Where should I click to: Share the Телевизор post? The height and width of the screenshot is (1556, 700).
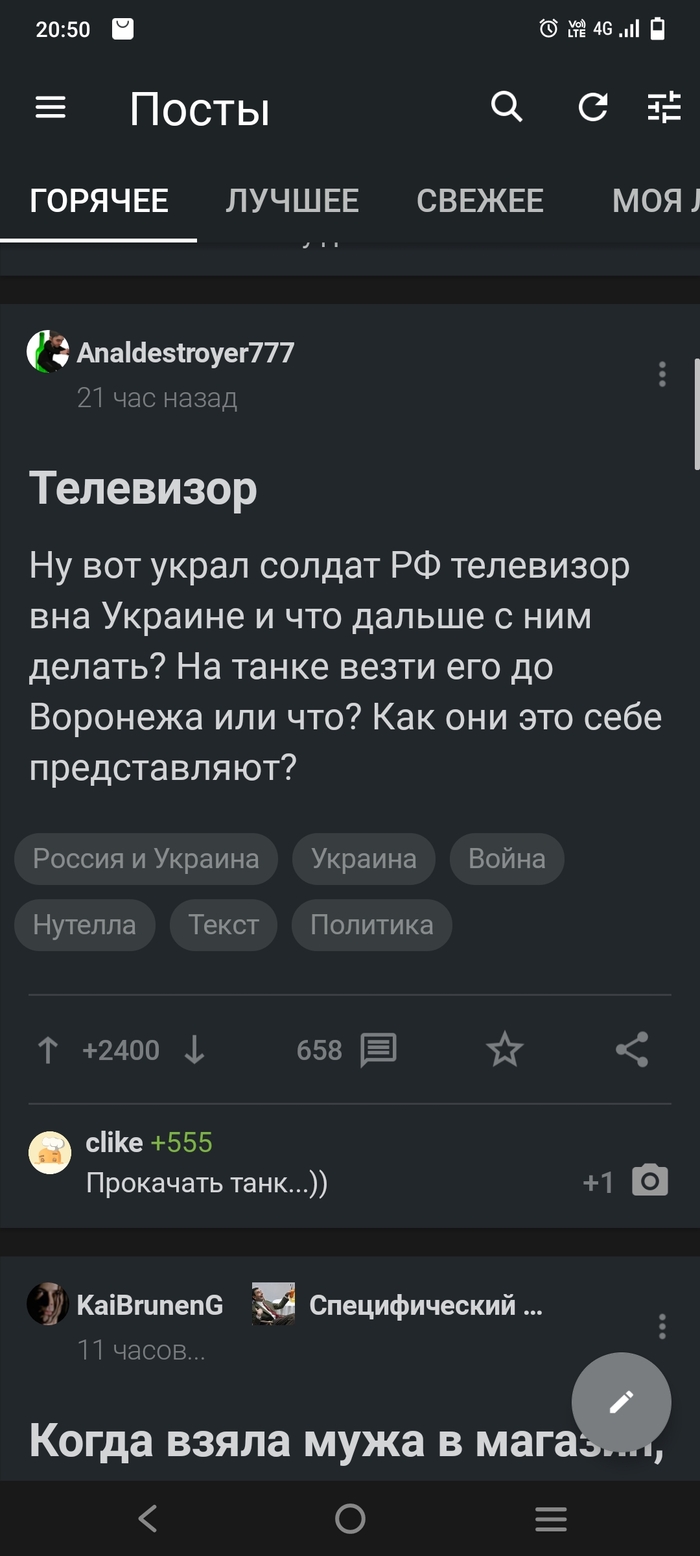(631, 1050)
